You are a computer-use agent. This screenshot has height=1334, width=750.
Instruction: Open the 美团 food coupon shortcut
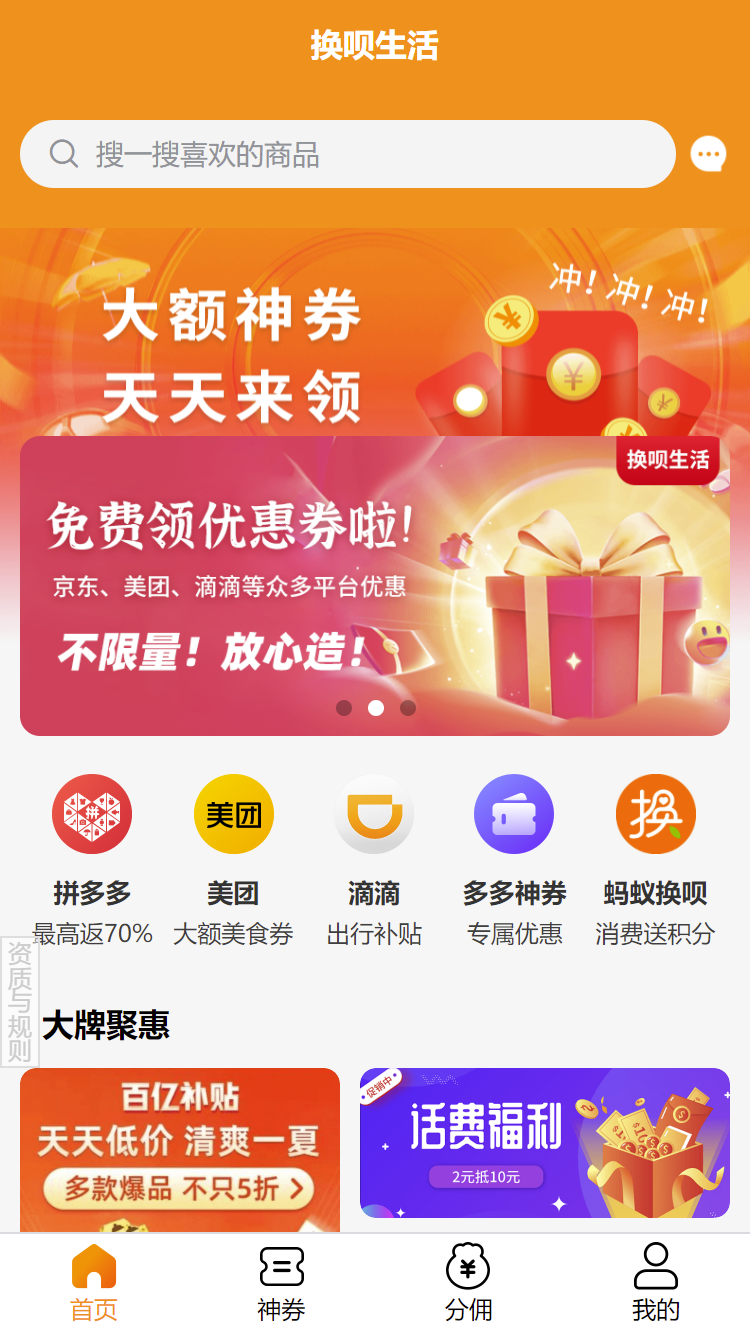pyautogui.click(x=233, y=814)
